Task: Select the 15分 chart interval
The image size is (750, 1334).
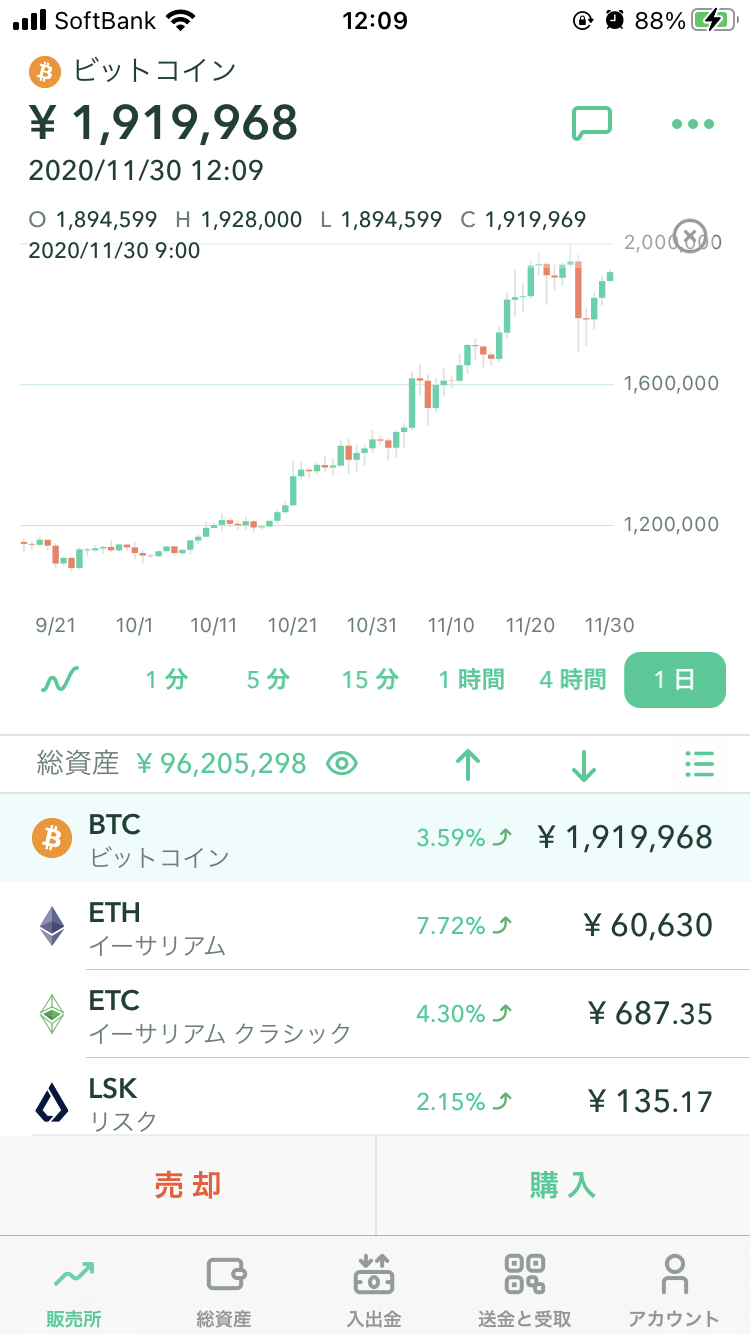Action: 370,680
